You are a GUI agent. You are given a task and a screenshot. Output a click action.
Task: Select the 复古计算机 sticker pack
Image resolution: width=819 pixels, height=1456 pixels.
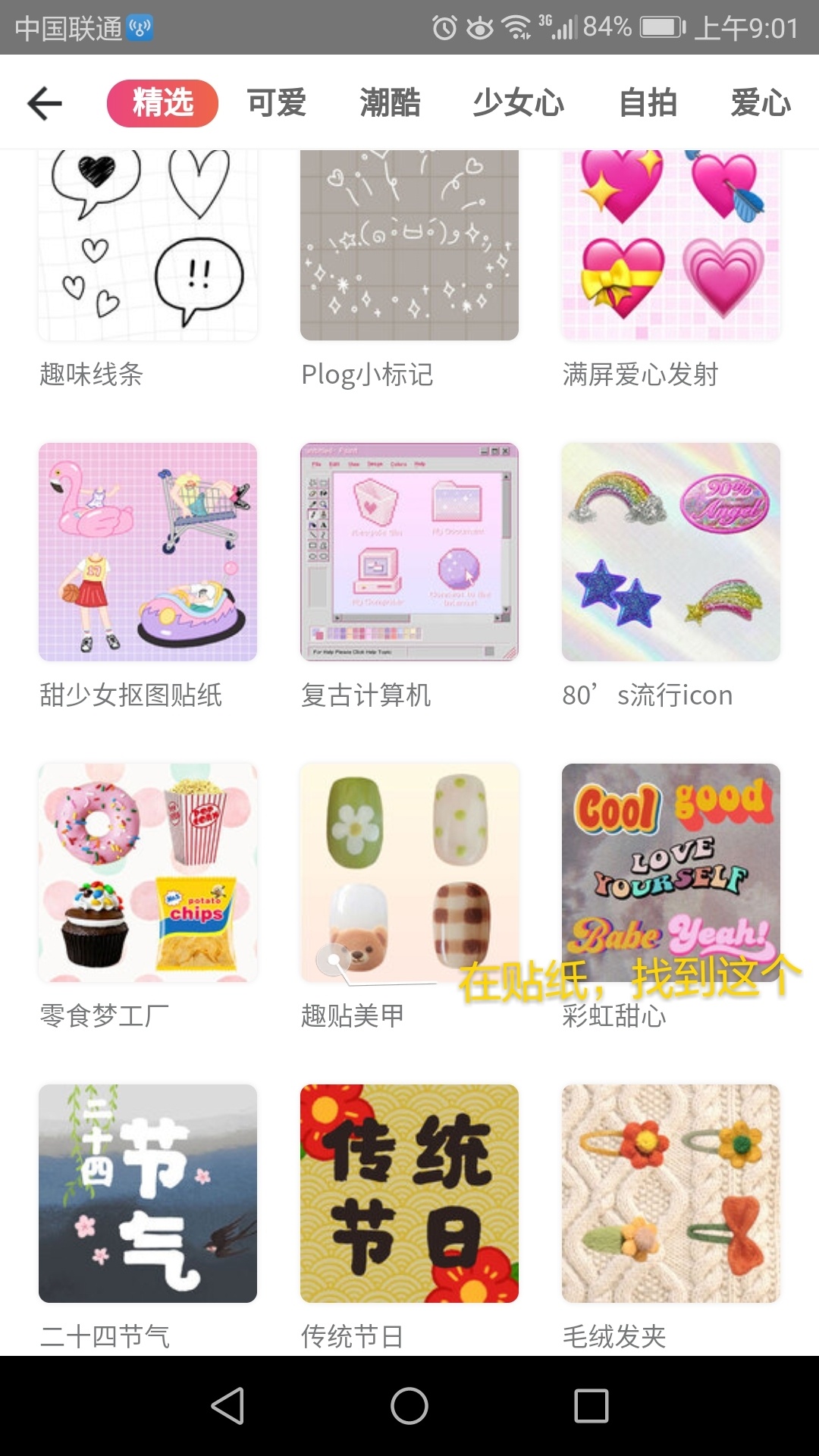coord(409,552)
